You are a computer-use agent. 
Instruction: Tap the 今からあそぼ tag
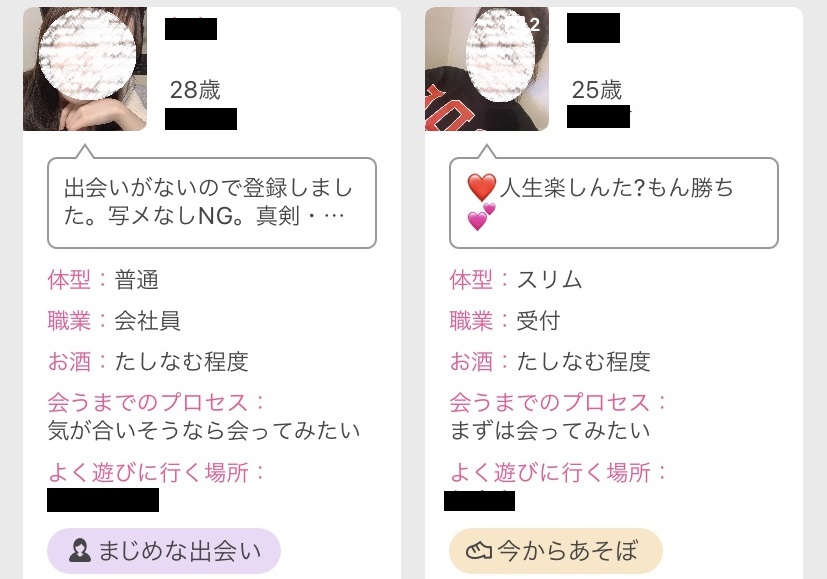[556, 550]
